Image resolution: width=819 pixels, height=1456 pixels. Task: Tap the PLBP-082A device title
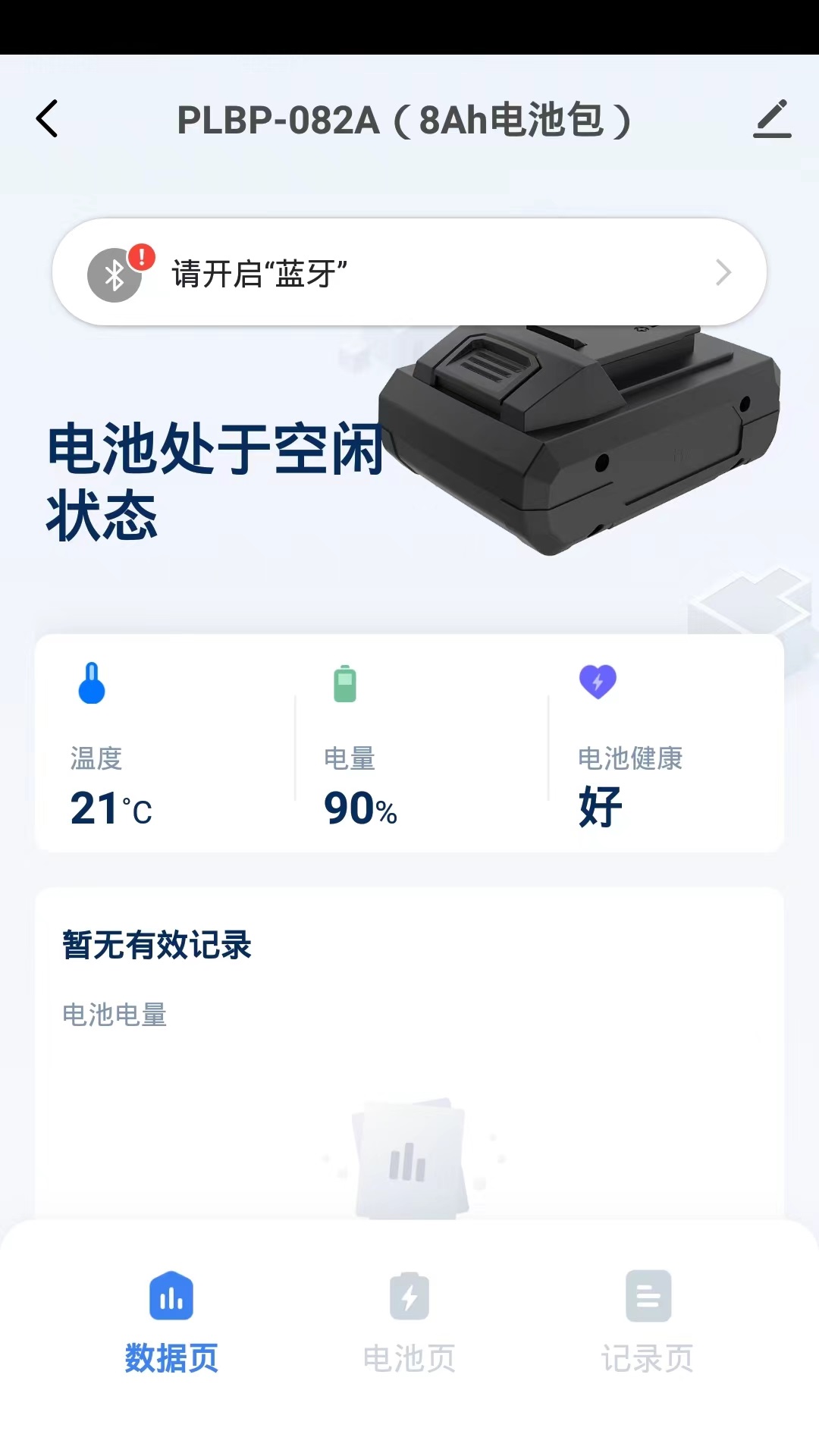(404, 119)
